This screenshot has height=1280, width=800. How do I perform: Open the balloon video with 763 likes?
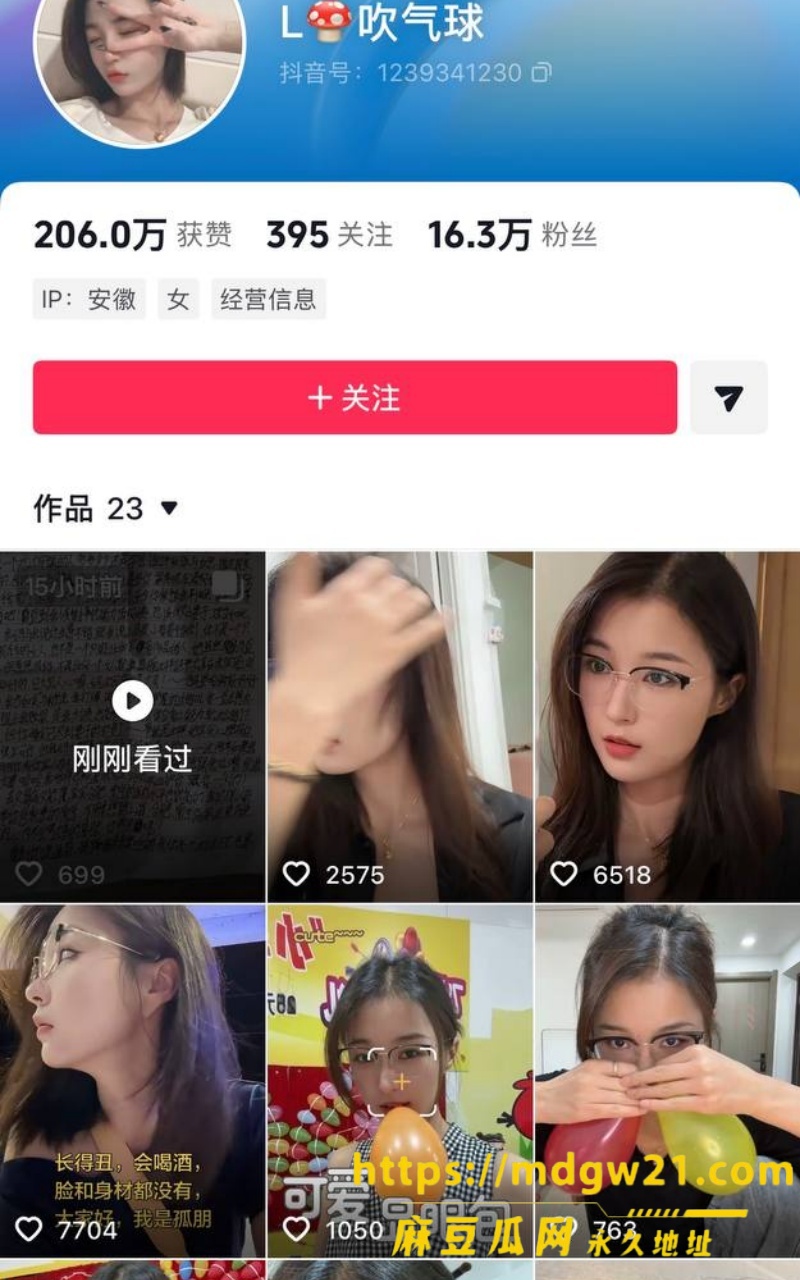pos(668,1081)
